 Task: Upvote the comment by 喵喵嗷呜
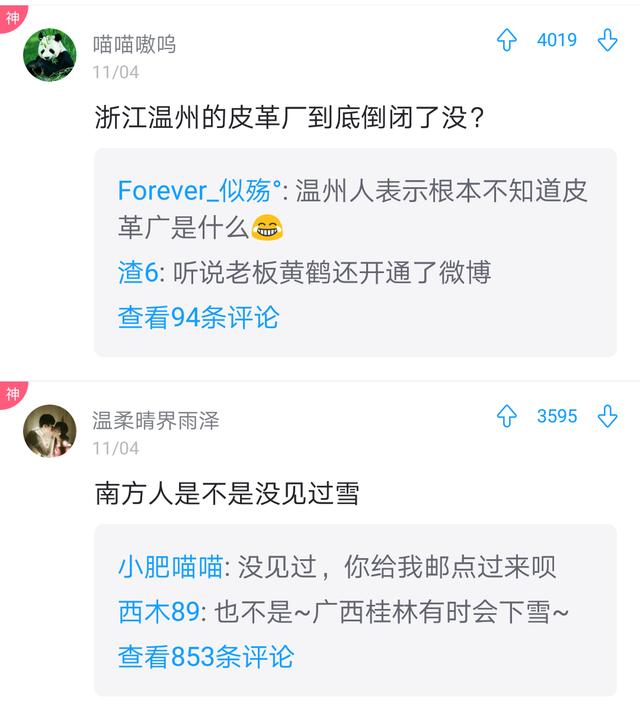[x=507, y=41]
